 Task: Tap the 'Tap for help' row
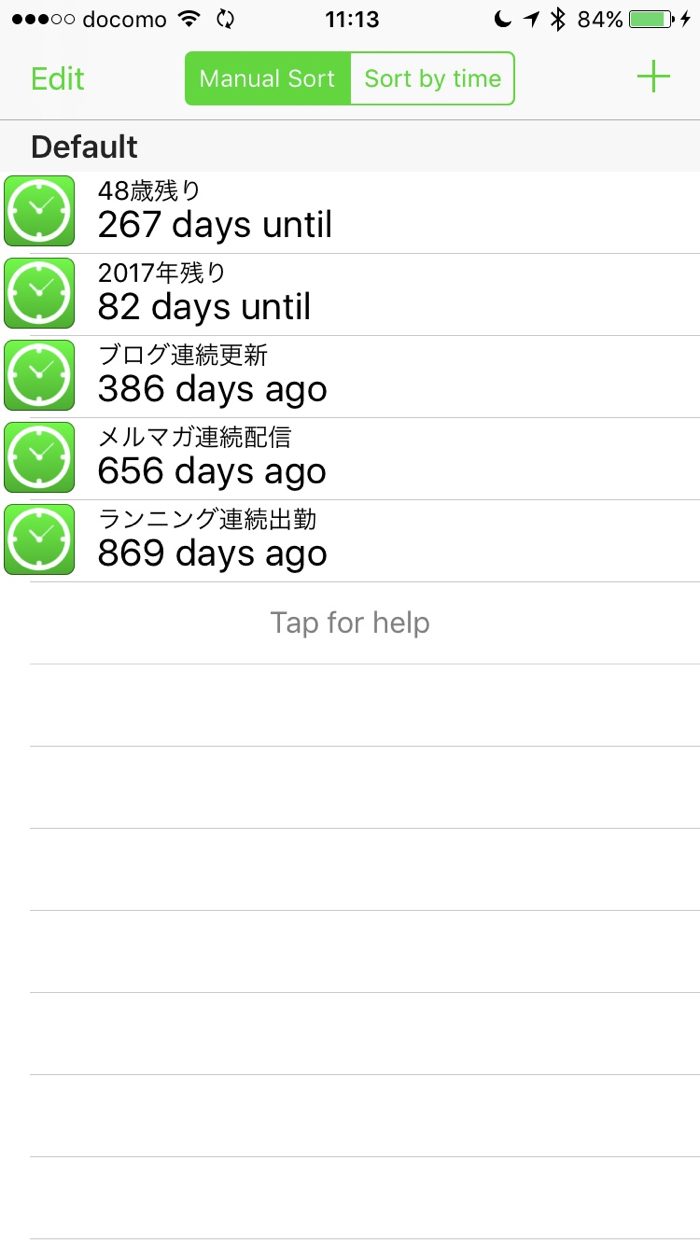click(350, 623)
